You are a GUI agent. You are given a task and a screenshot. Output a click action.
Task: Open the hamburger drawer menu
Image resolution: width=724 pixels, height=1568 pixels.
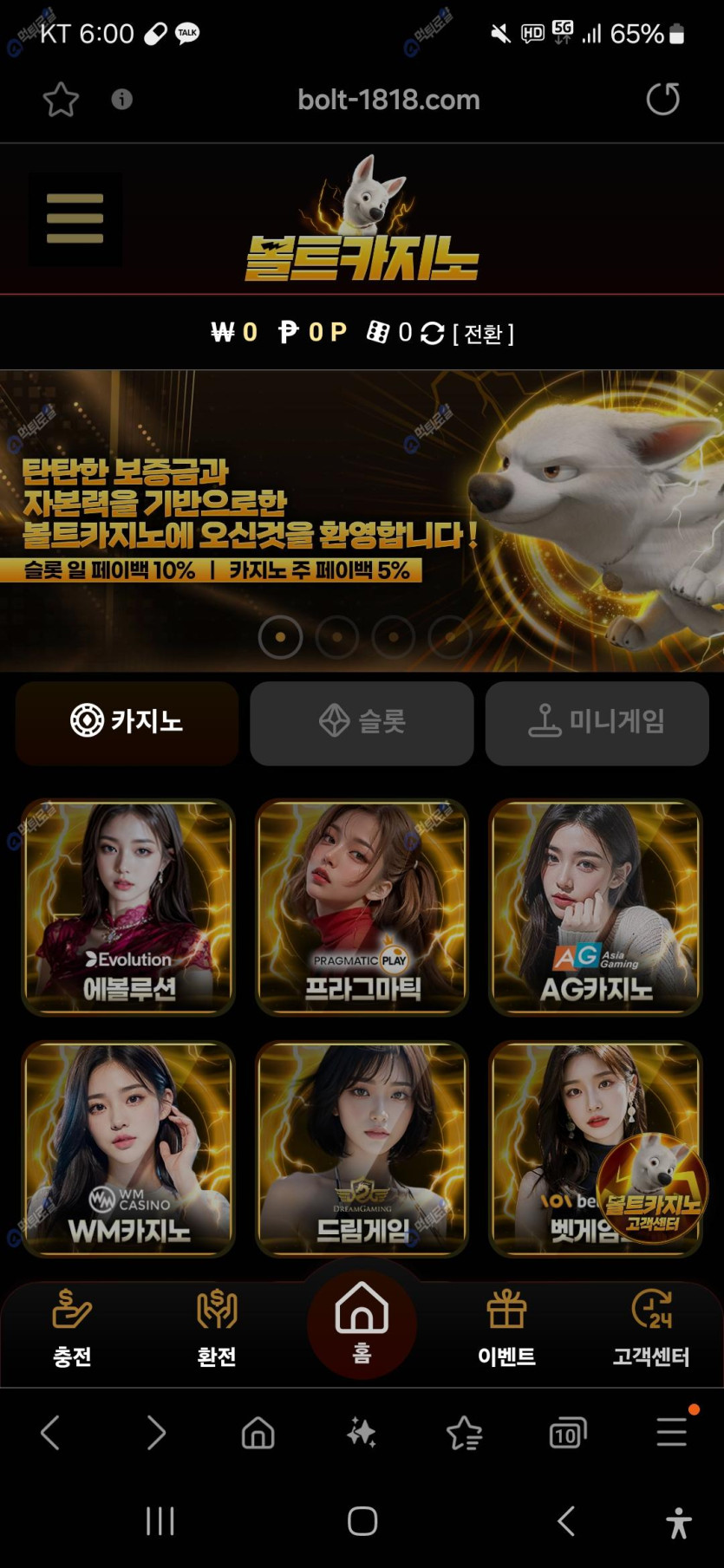point(75,218)
